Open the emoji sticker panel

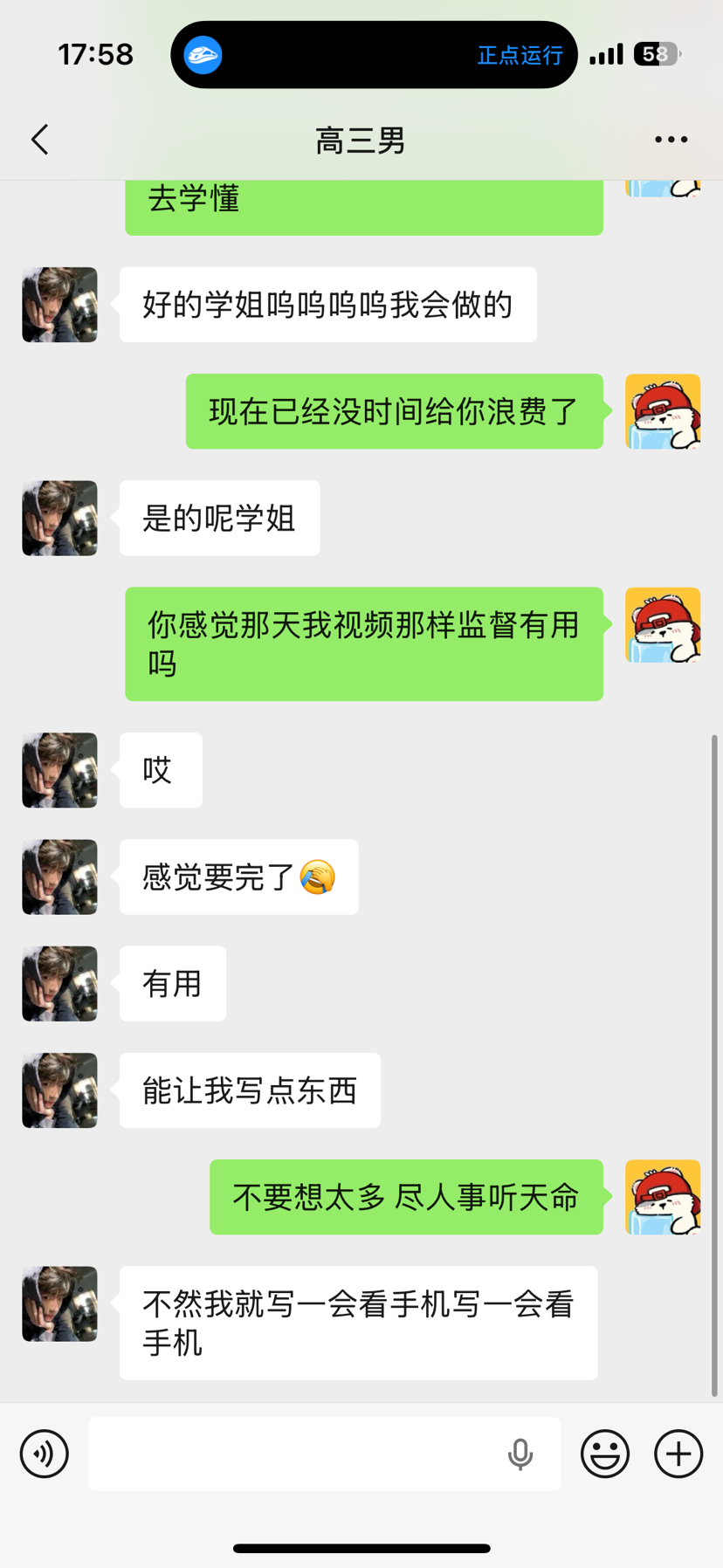[605, 1454]
